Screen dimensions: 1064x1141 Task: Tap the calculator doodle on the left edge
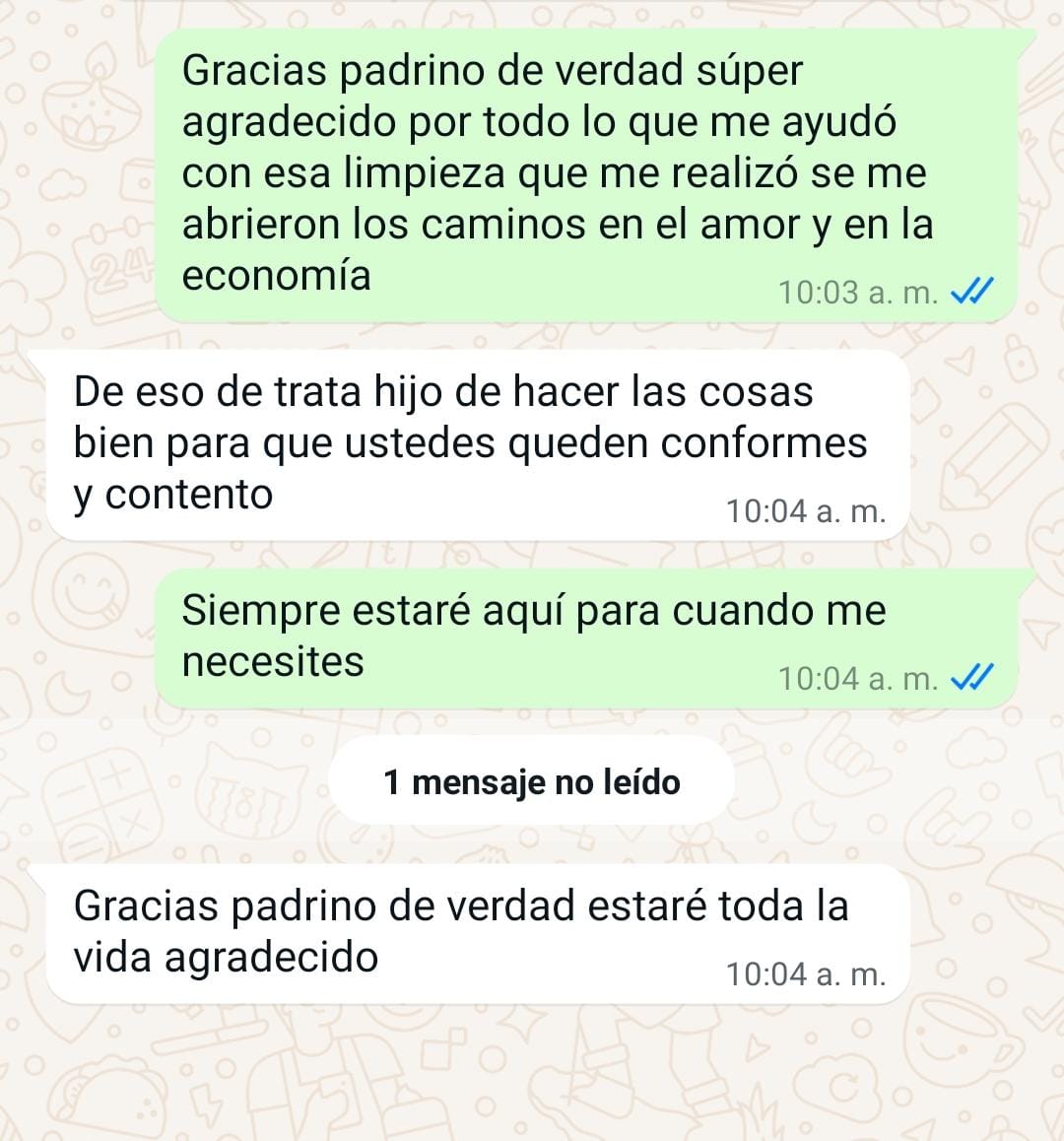click(x=102, y=803)
